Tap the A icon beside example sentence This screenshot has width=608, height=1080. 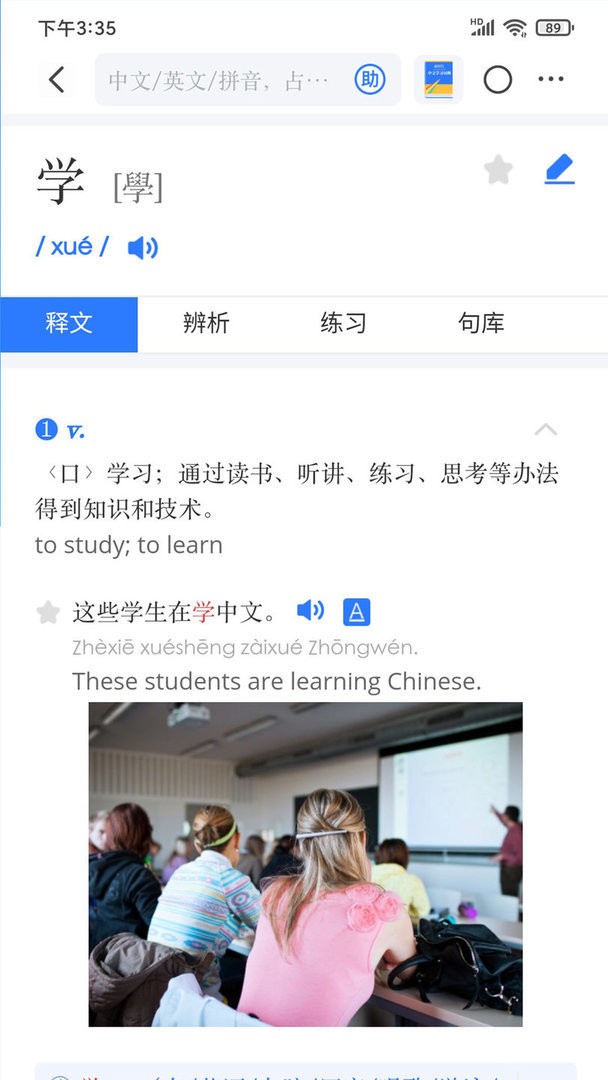356,611
